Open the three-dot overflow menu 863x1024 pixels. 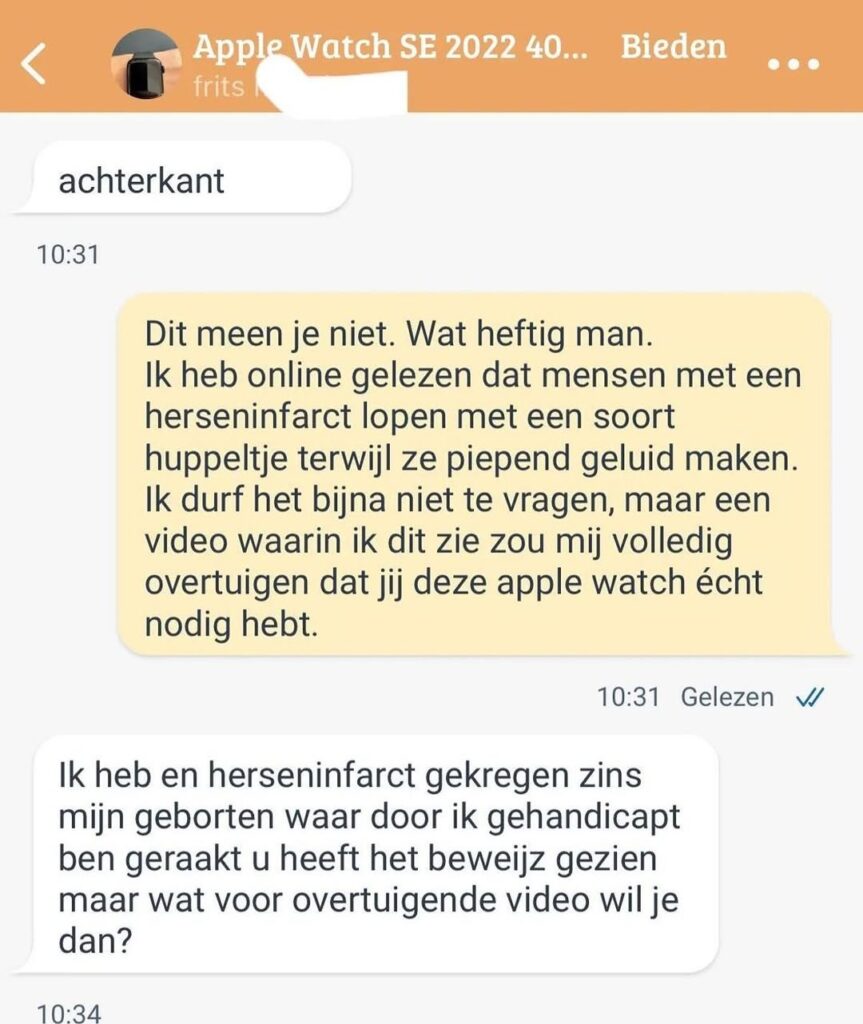[792, 63]
